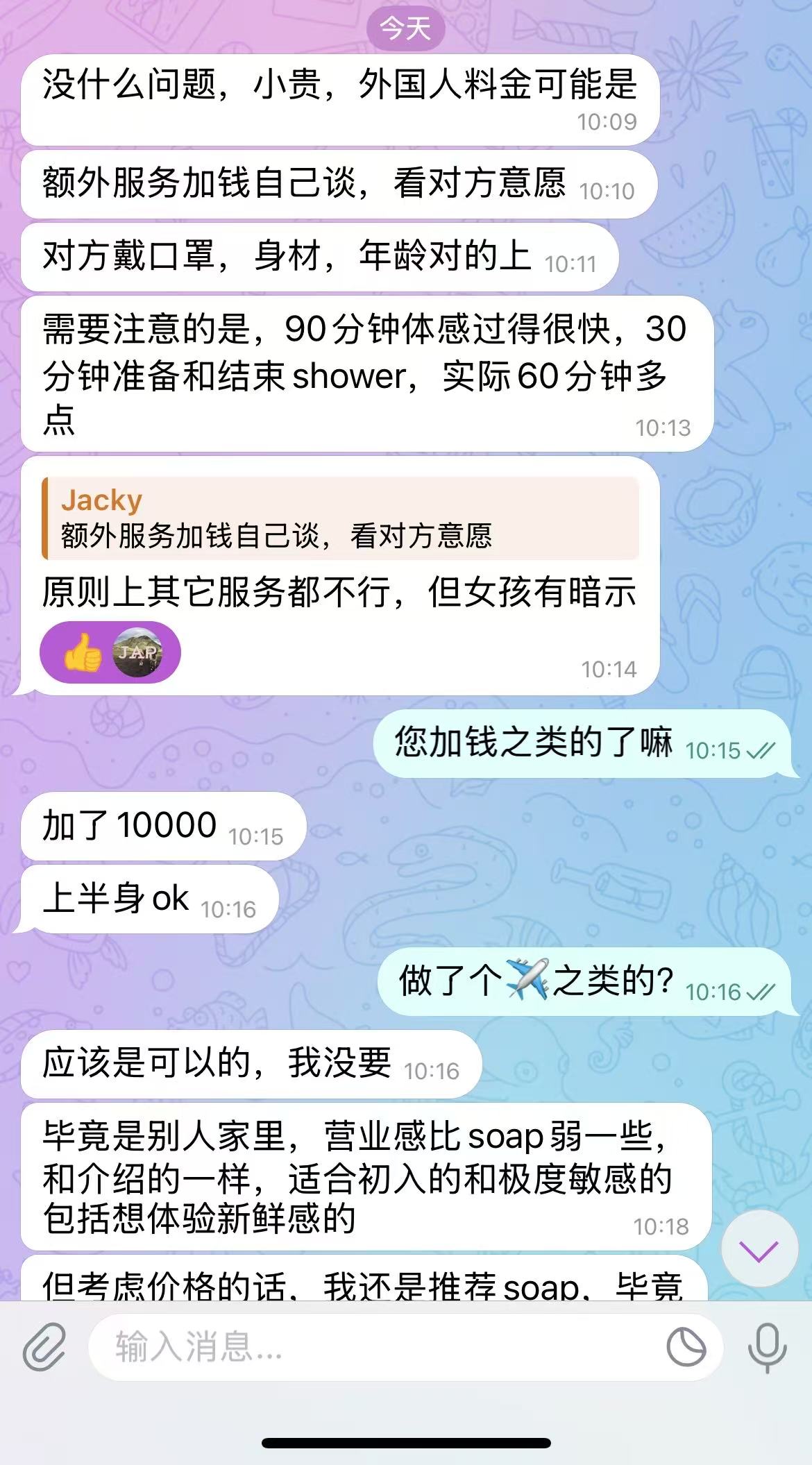The width and height of the screenshot is (812, 1465).
Task: Open the quoted Jacky reply message
Action: (340, 518)
